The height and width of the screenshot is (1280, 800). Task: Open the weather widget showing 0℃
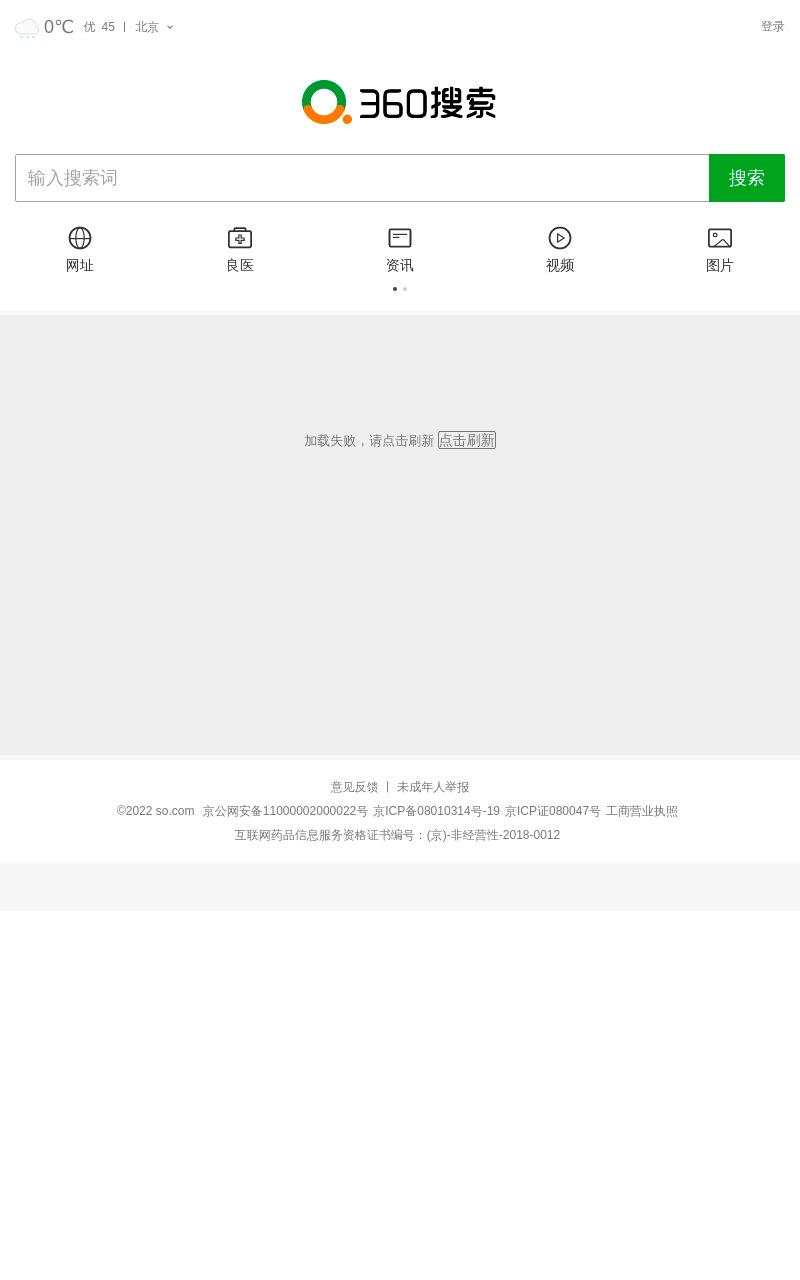click(45, 27)
